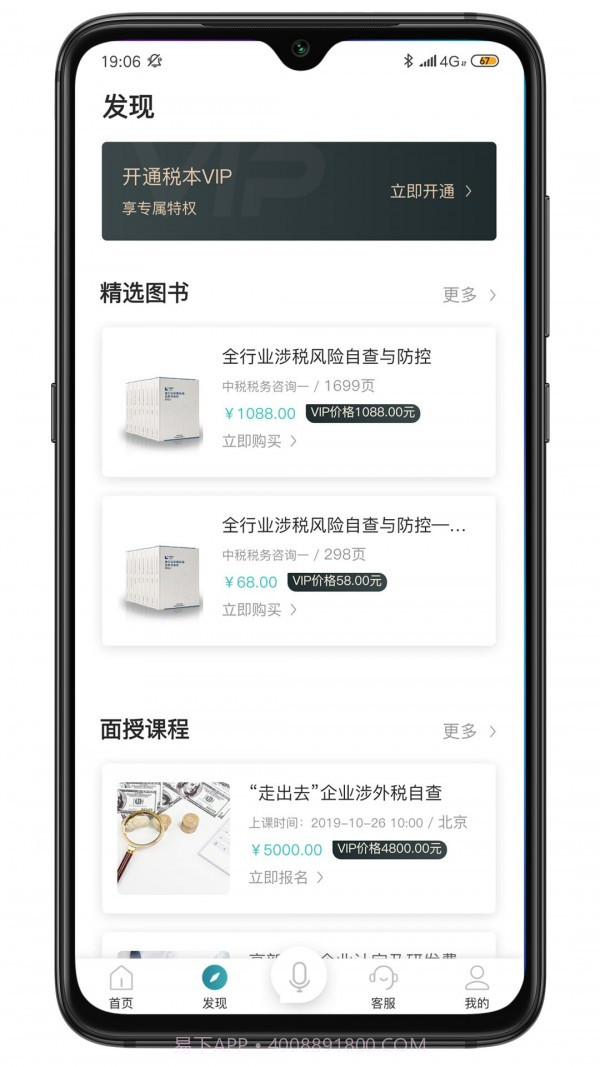Open 更多 for 精选图书

click(469, 294)
